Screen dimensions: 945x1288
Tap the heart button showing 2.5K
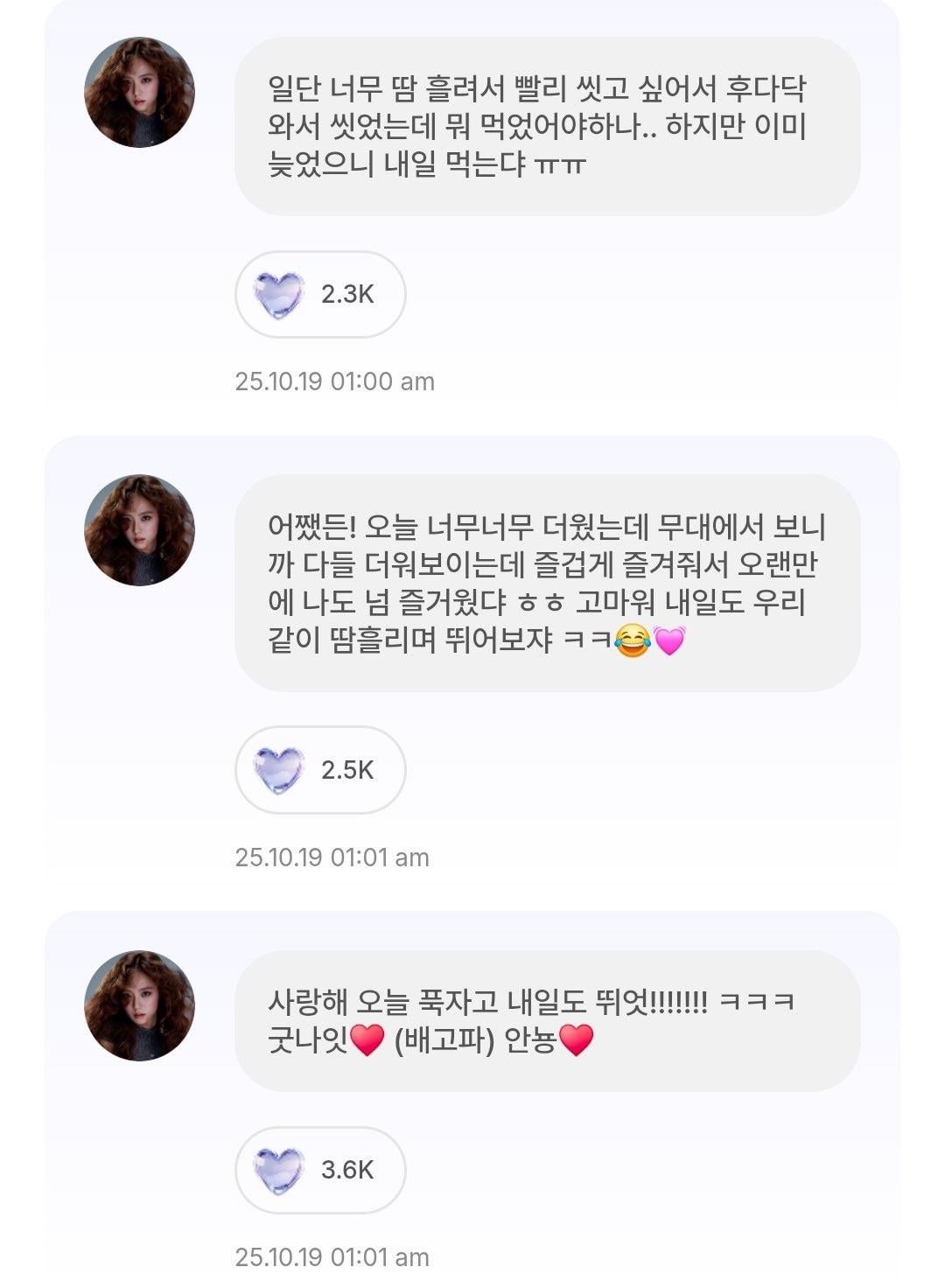coord(319,770)
